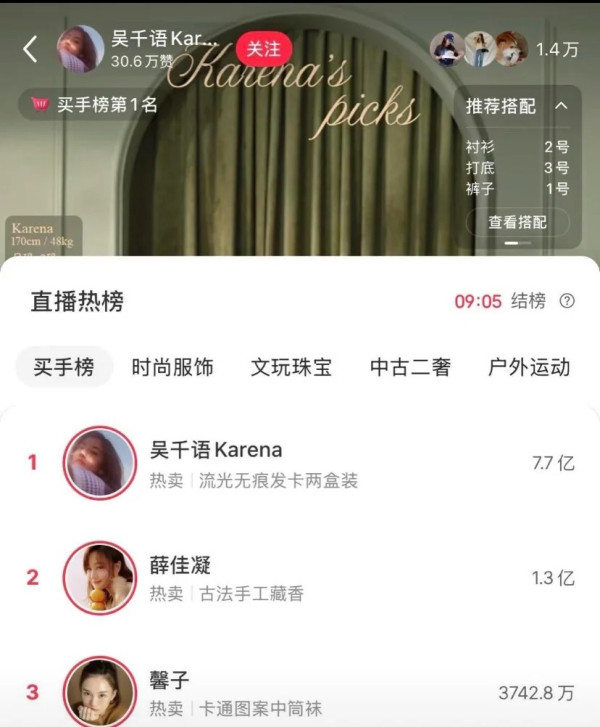This screenshot has height=727, width=600.
Task: Open the 买手榜第1名 ranking badge
Action: pyautogui.click(x=95, y=104)
